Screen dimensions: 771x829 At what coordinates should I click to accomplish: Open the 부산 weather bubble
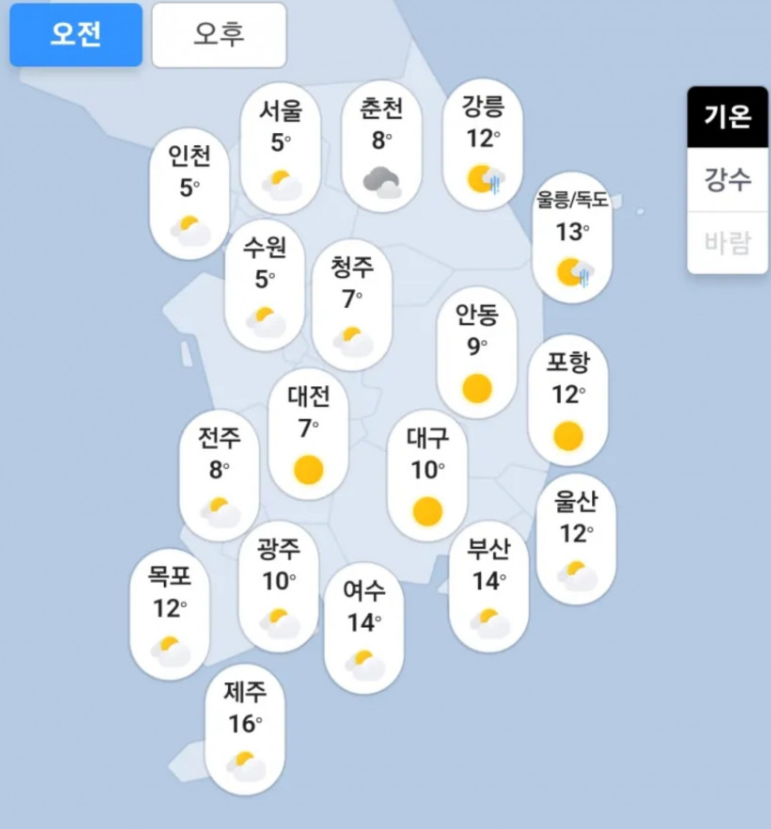tap(488, 587)
